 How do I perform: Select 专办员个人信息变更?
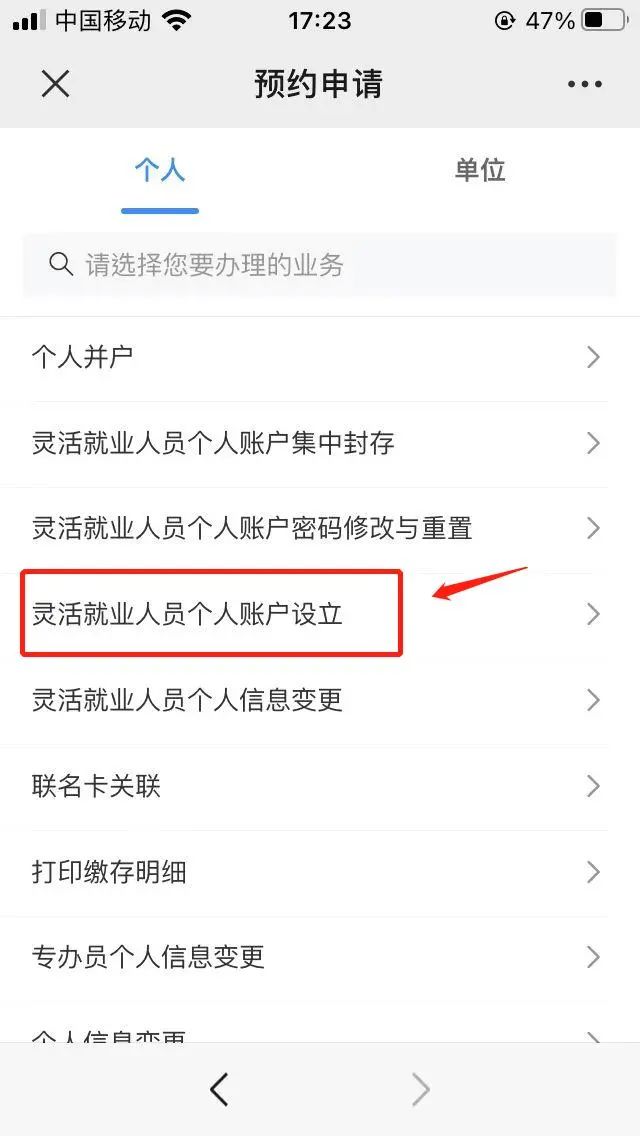318,957
